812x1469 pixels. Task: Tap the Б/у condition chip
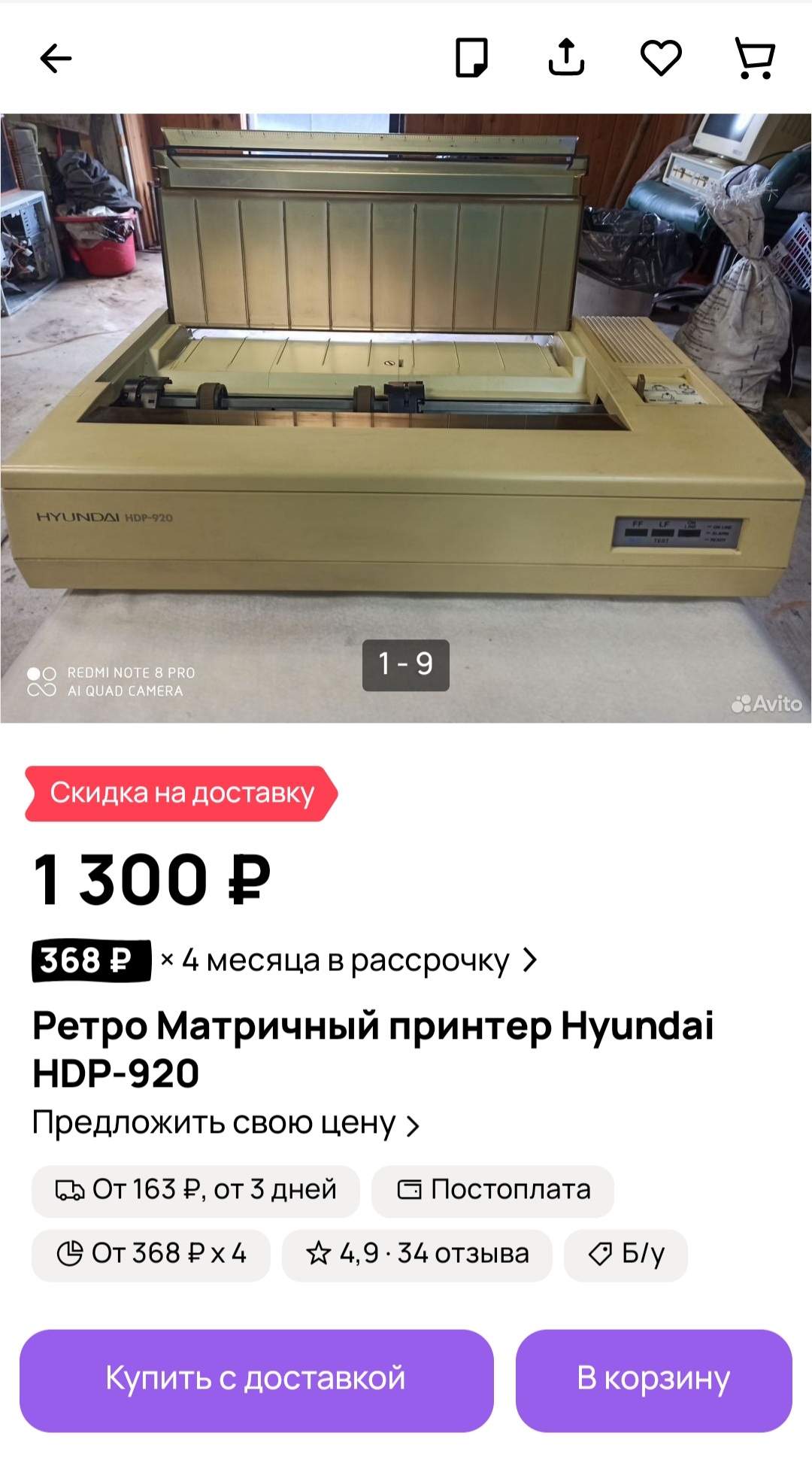[626, 1254]
